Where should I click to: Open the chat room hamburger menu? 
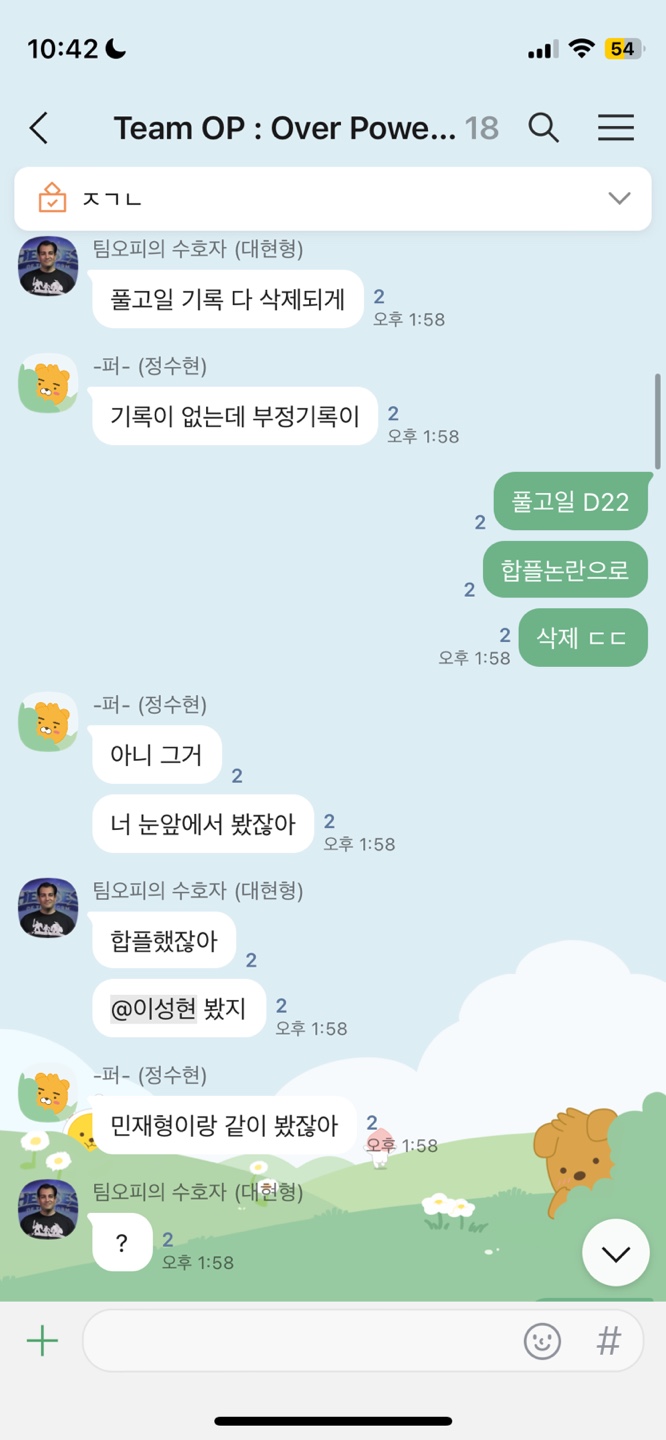pyautogui.click(x=615, y=128)
